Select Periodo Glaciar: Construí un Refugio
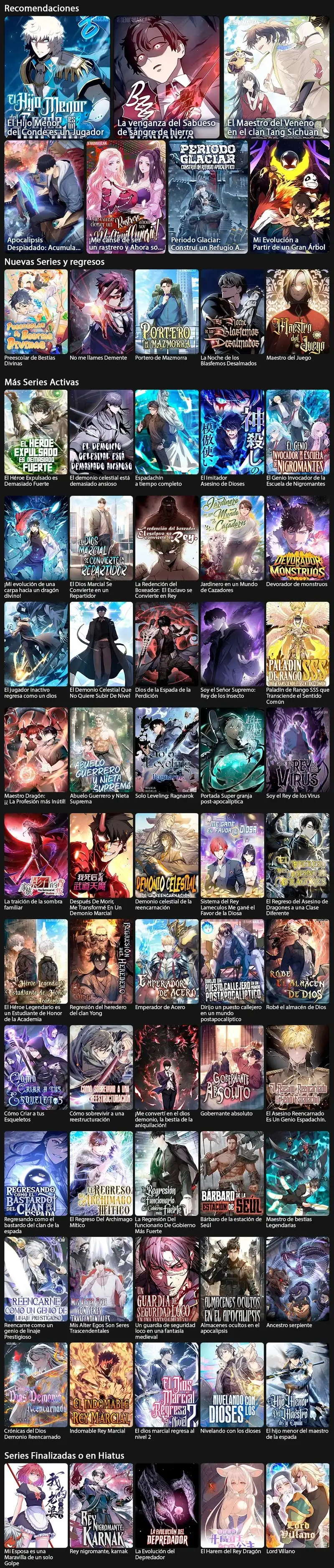Viewport: 334px width, 1568px height. coord(207,196)
